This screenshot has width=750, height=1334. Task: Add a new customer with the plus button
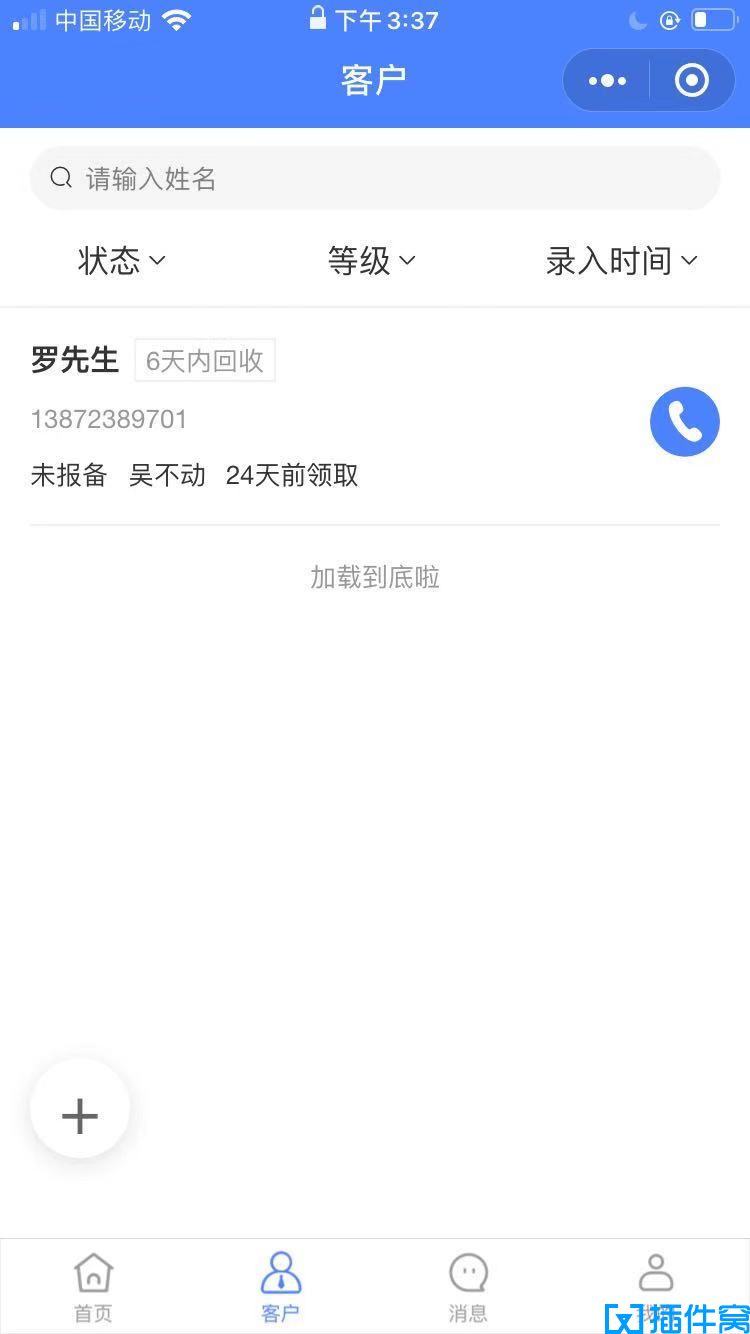pos(80,1115)
